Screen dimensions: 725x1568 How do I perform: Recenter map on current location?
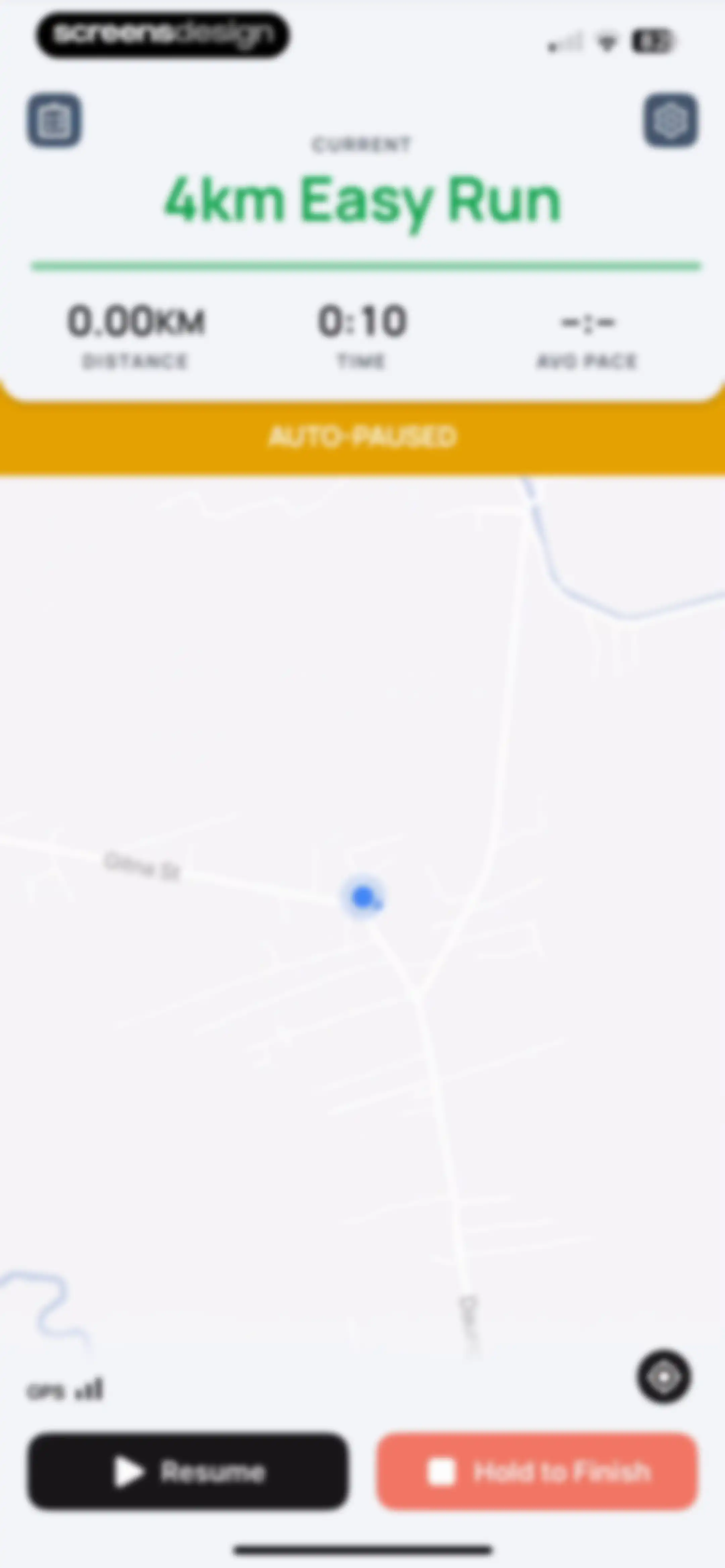coord(664,1377)
